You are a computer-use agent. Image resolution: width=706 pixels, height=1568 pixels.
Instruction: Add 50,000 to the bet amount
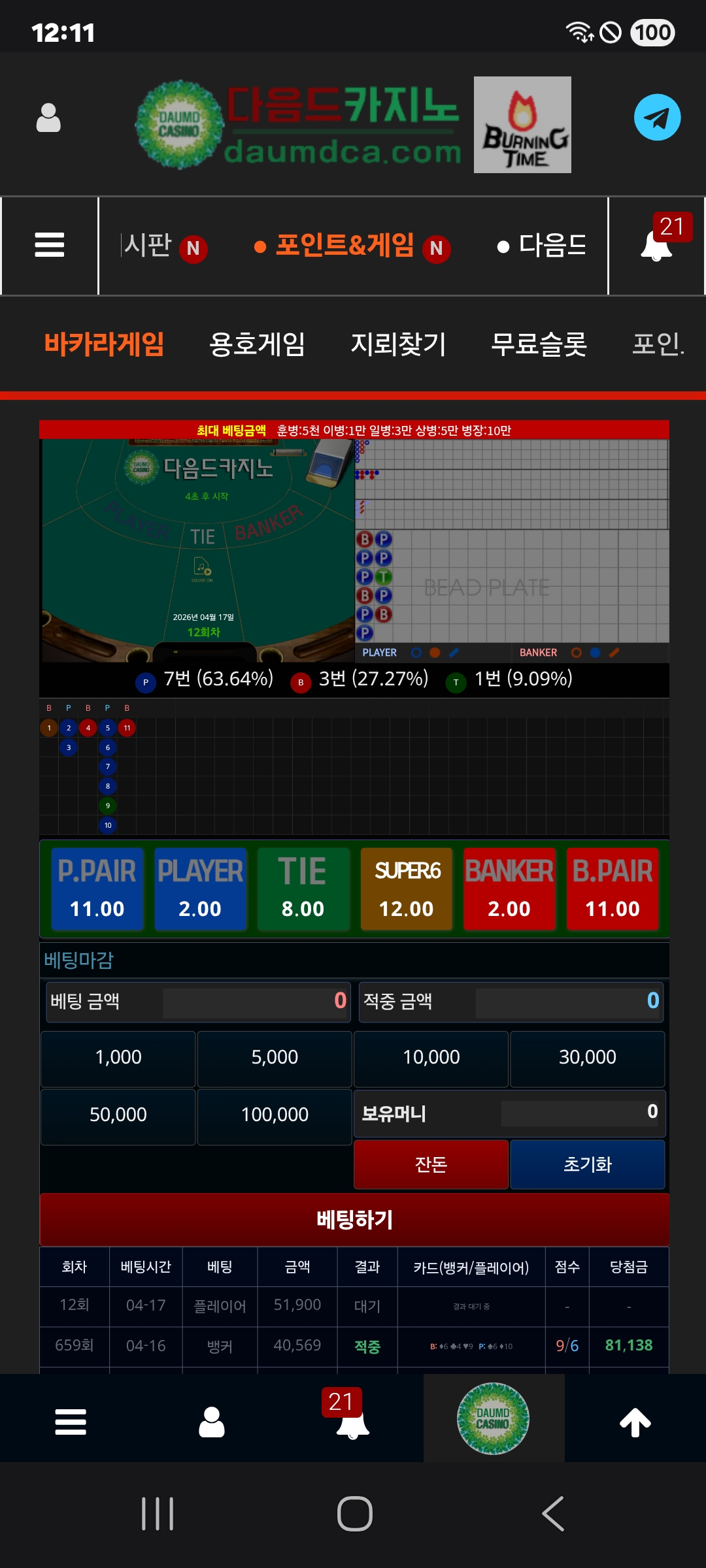(x=118, y=1115)
